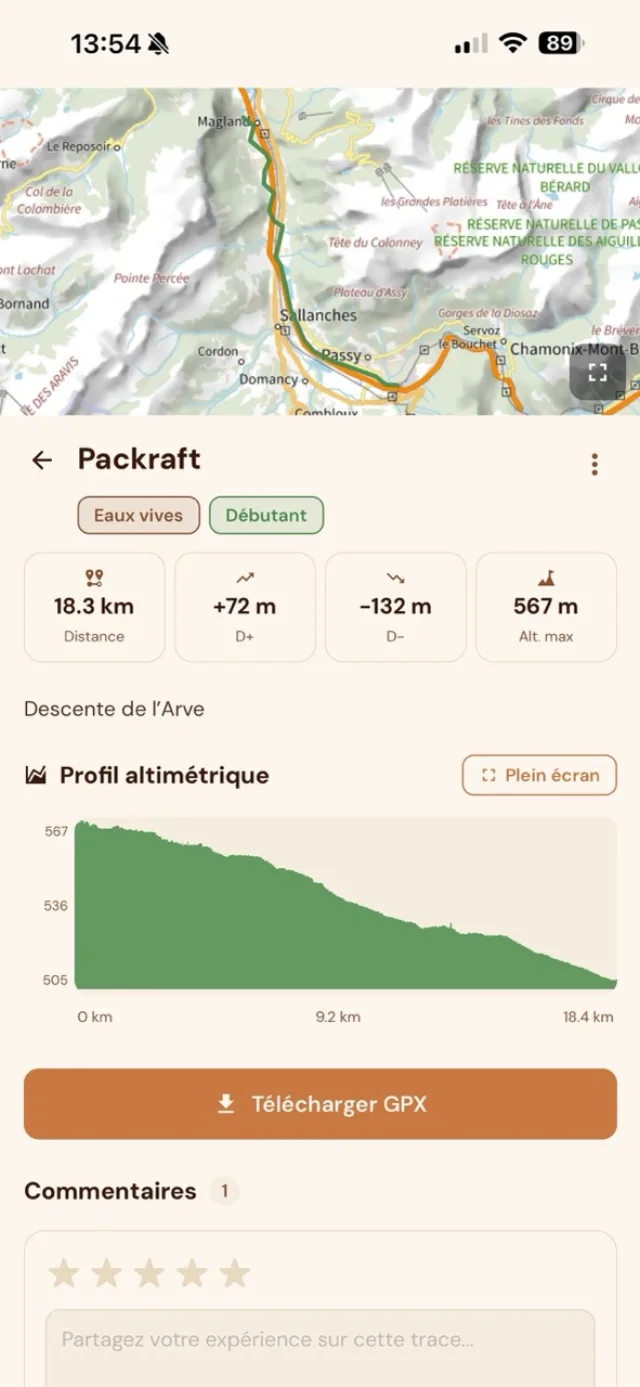The width and height of the screenshot is (640, 1387).
Task: Rate this trace five stars
Action: (235, 1273)
